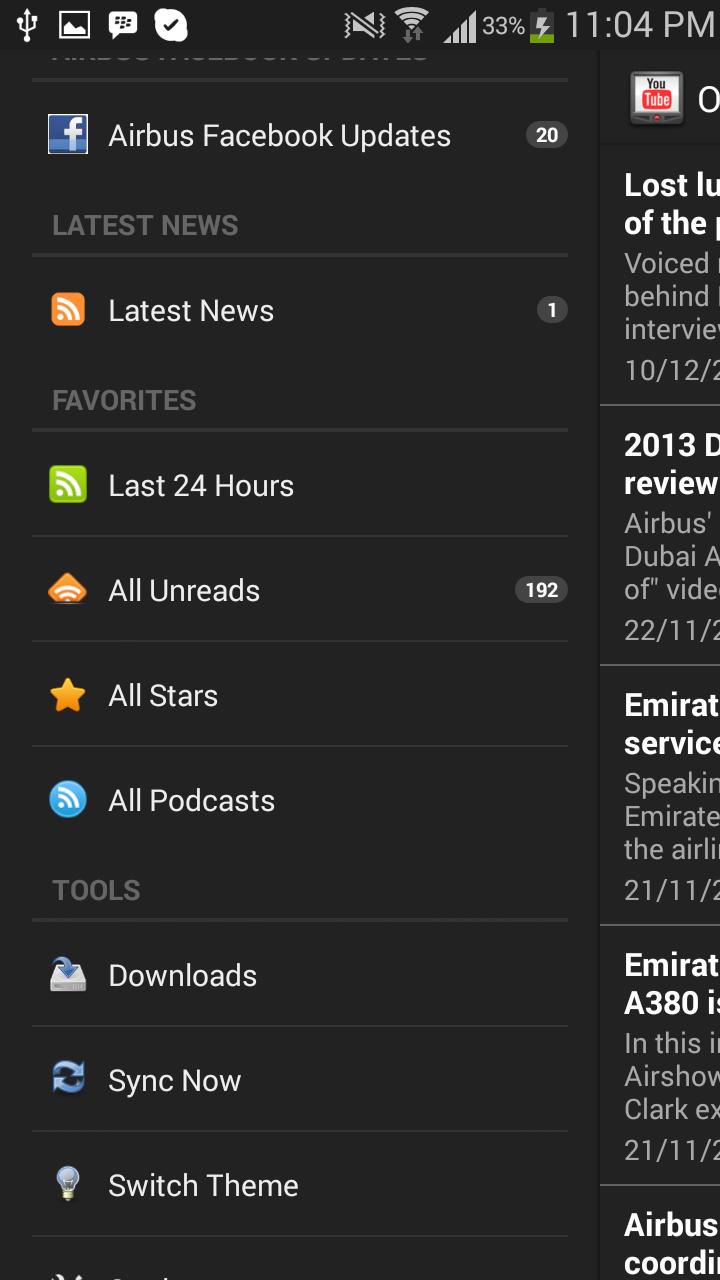Open Airbus Facebook Updates feed
This screenshot has width=720, height=1280.
280,136
